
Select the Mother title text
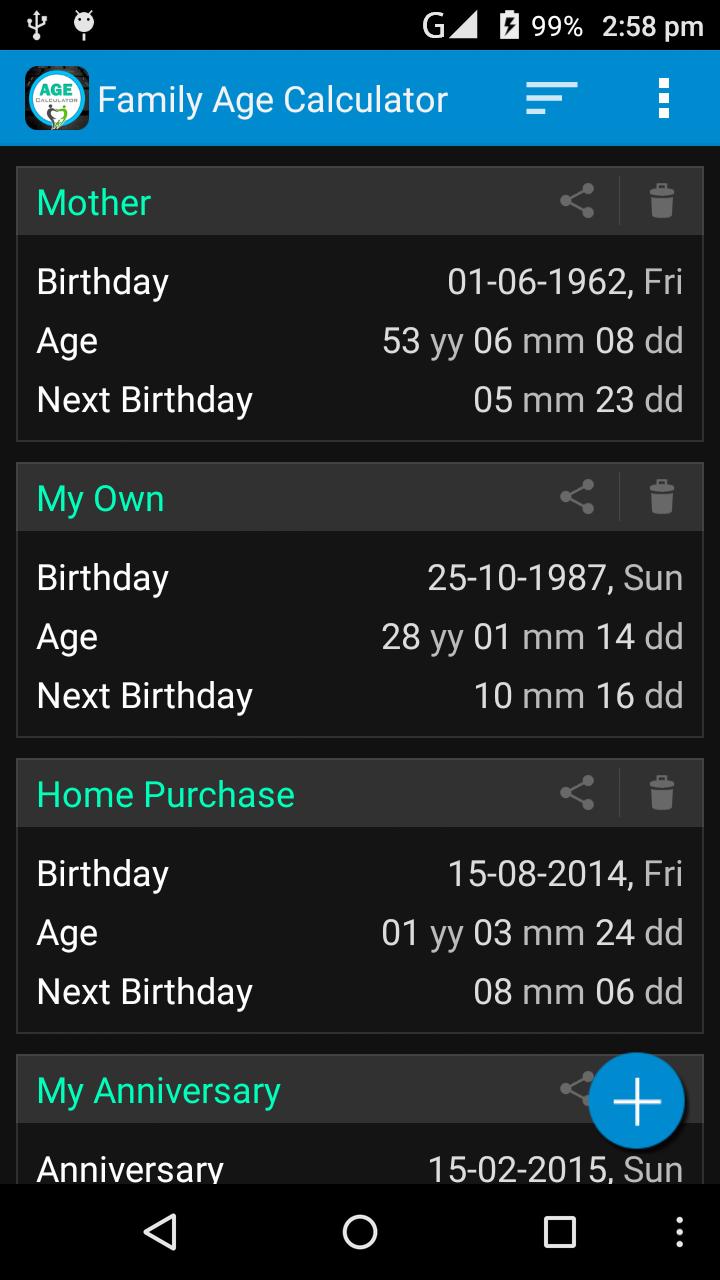click(92, 200)
